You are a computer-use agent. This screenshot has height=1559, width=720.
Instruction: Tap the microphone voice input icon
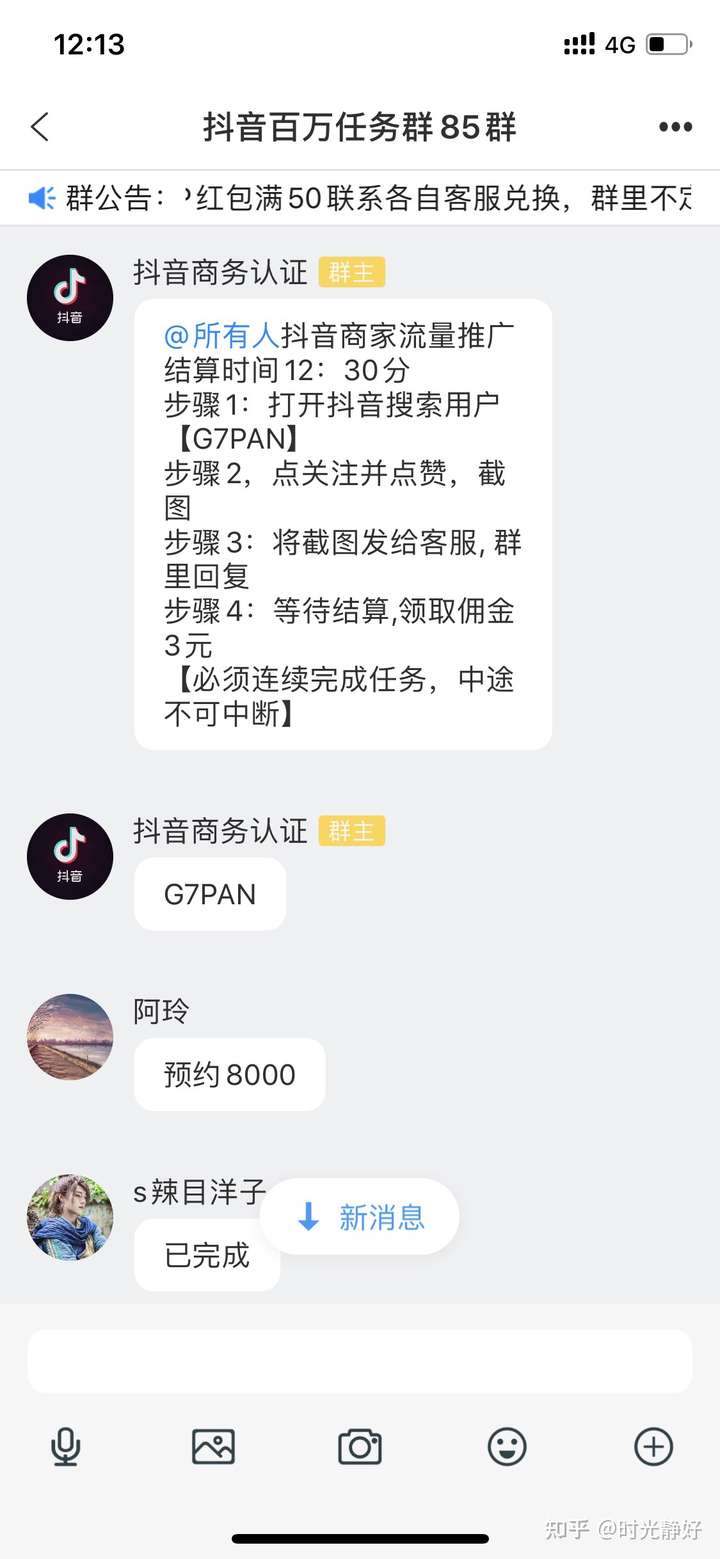(x=66, y=1446)
